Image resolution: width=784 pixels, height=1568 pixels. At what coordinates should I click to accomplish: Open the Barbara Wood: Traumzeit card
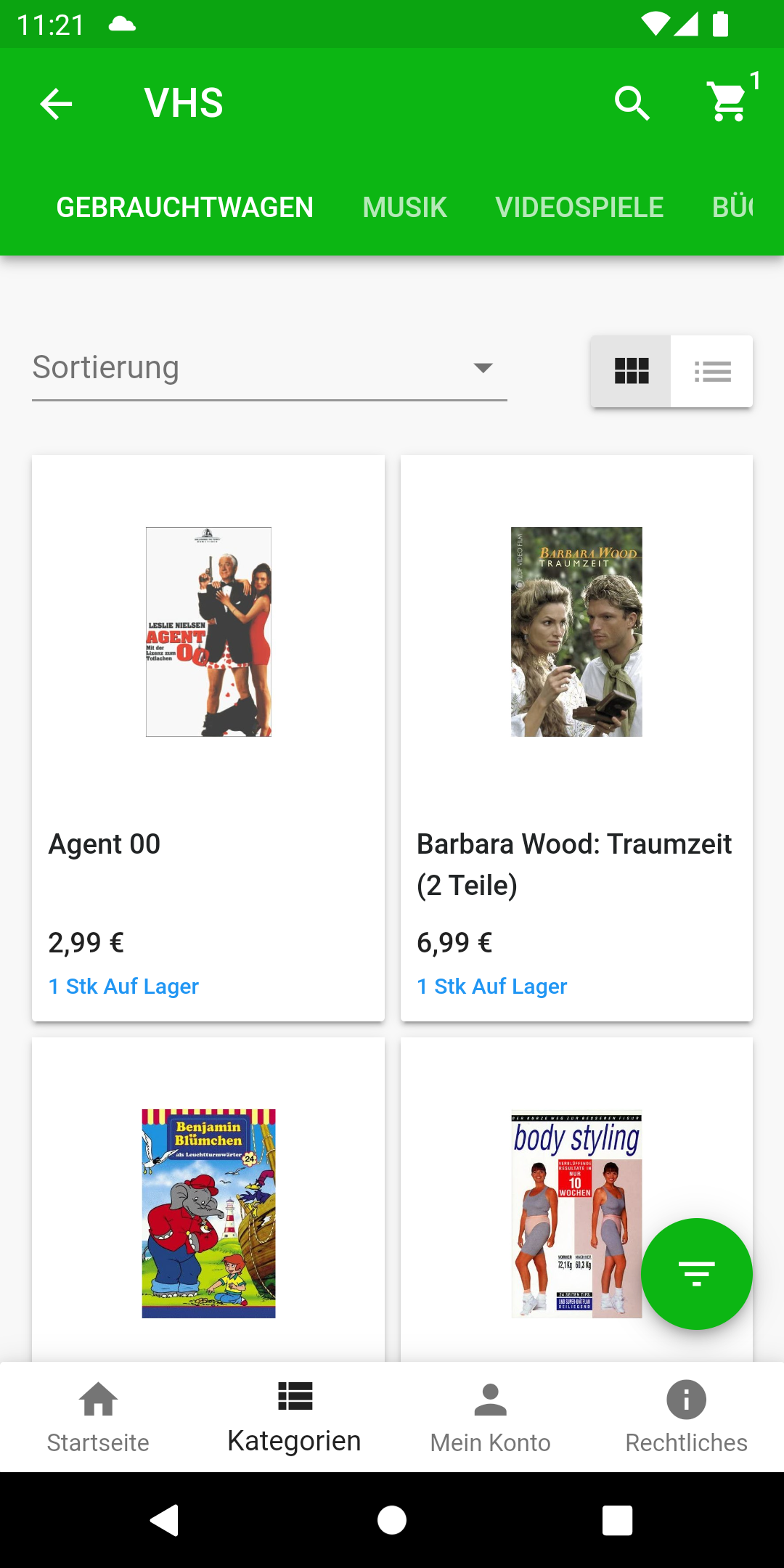(x=576, y=737)
